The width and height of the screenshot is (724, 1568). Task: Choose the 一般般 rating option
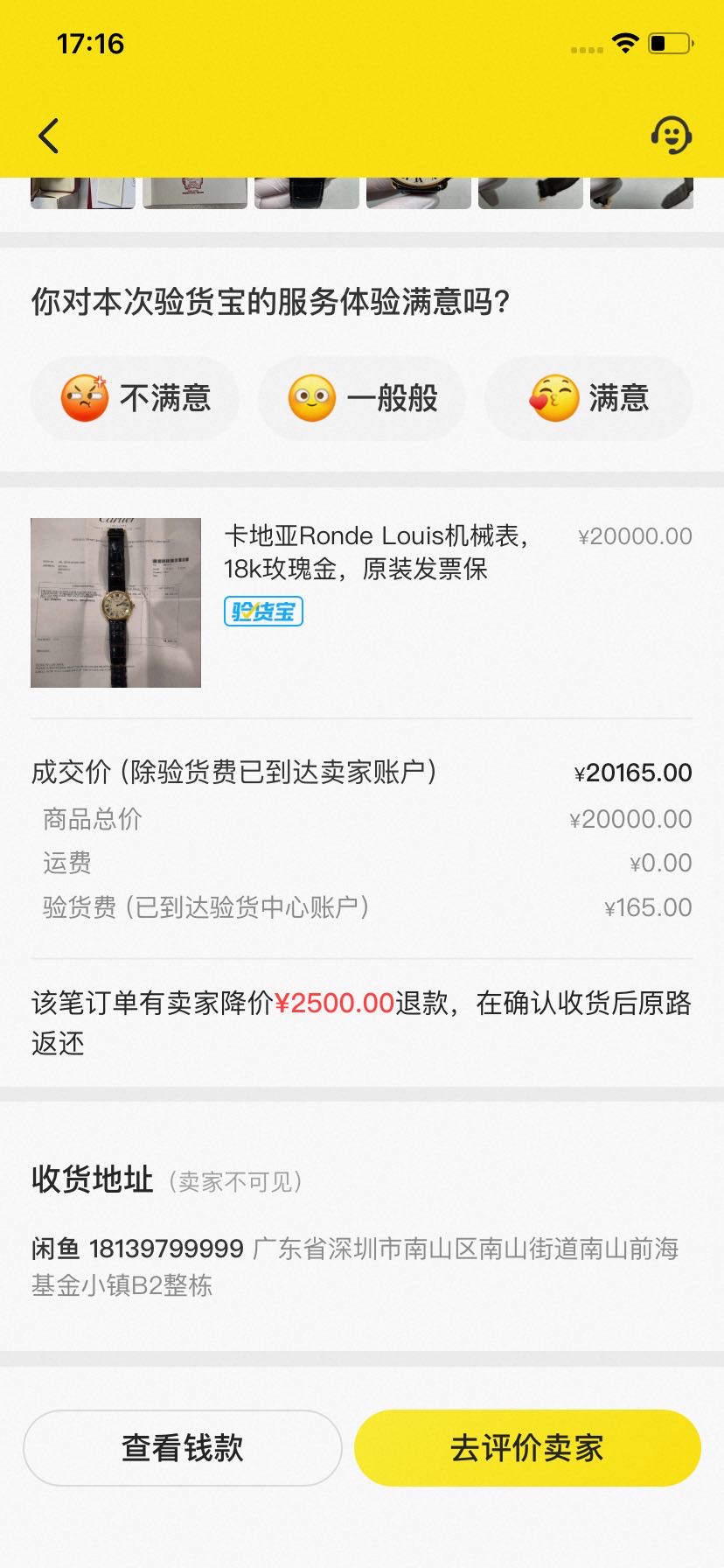[x=362, y=398]
